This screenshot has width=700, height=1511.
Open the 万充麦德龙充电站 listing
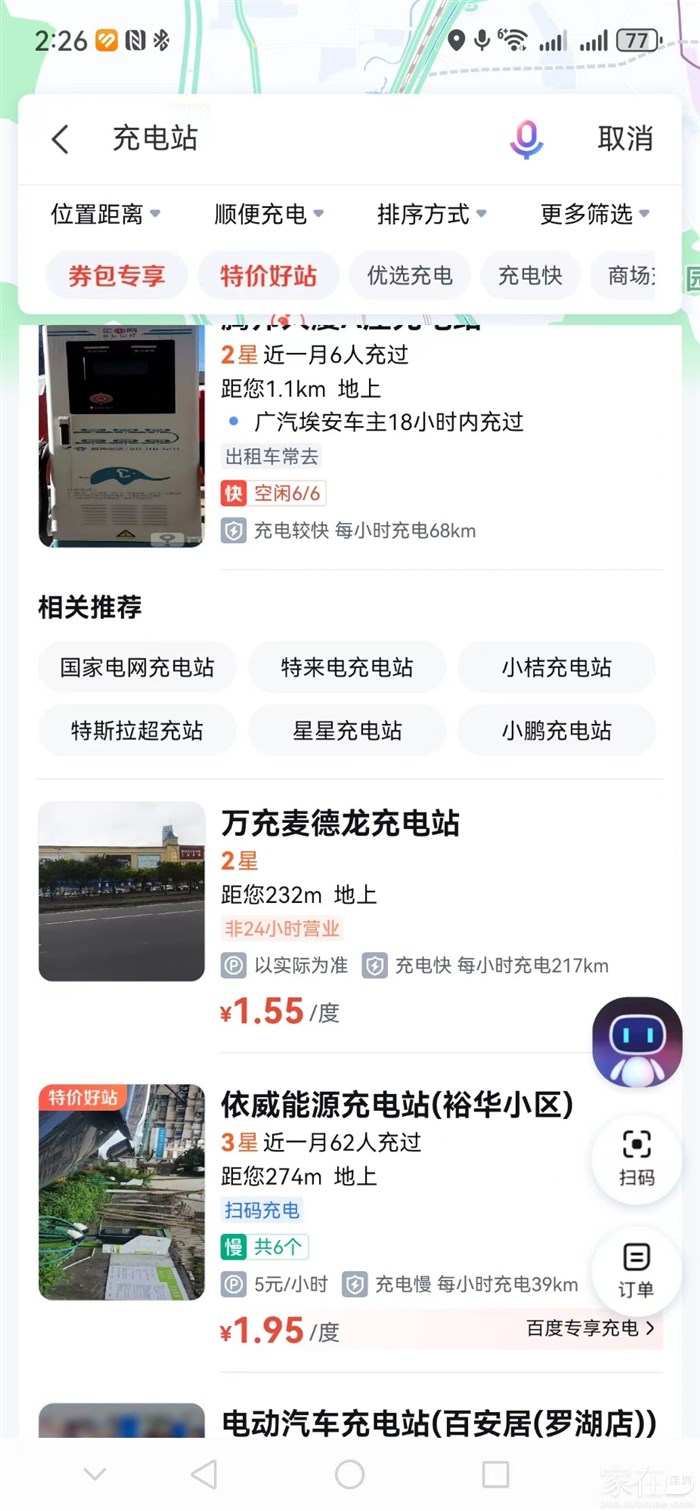pyautogui.click(x=340, y=824)
